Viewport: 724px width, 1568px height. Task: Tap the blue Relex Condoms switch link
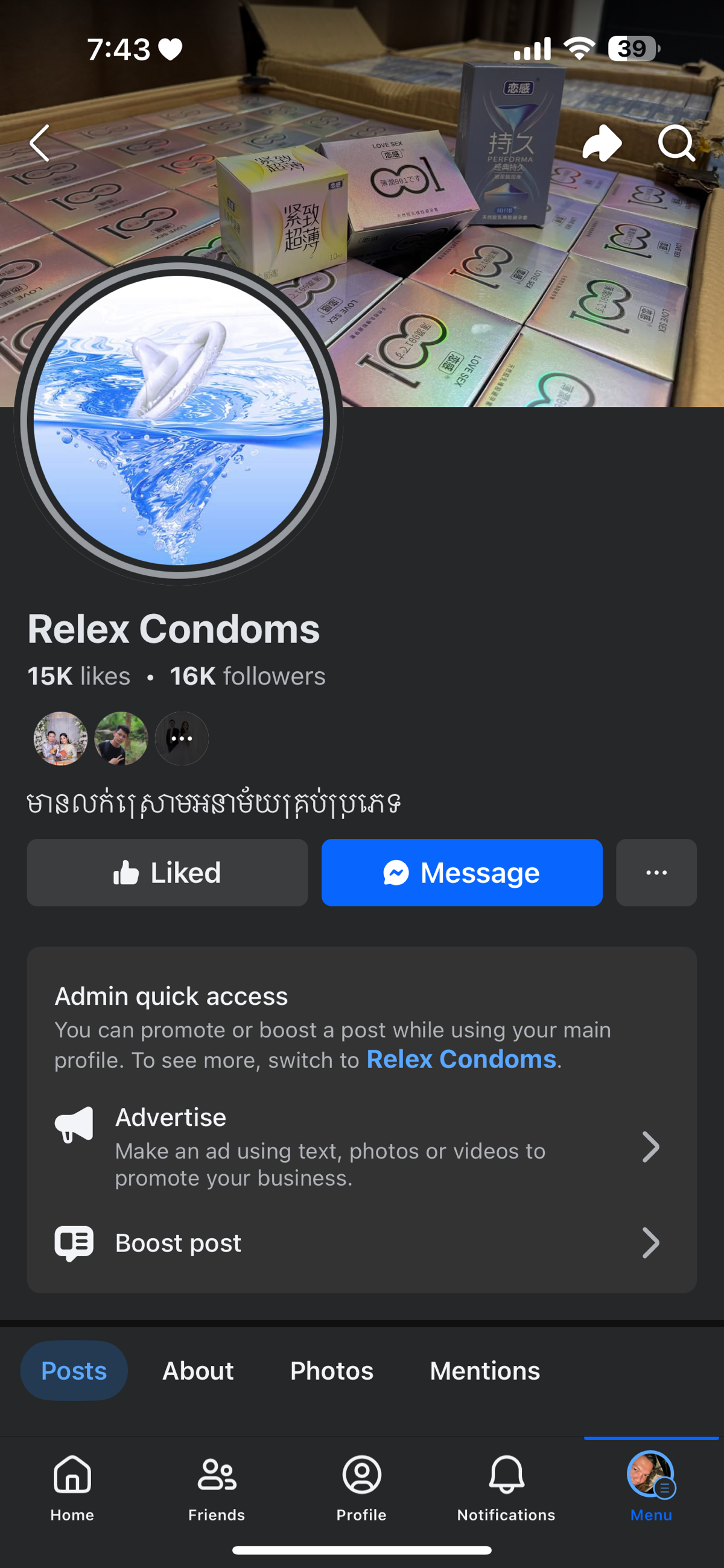461,1059
